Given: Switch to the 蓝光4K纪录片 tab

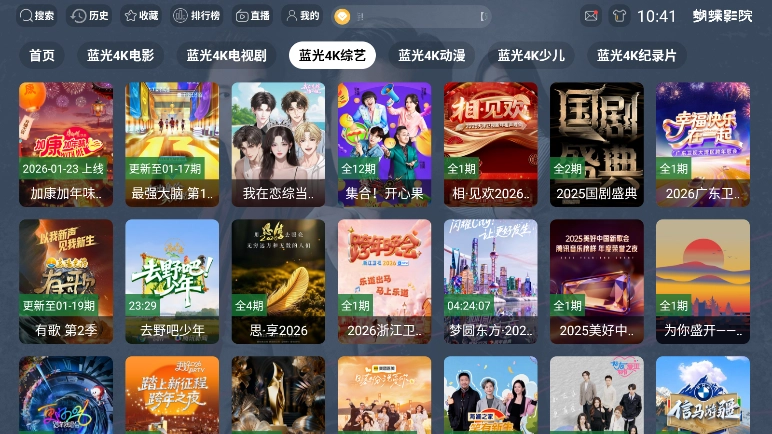Looking at the screenshot, I should point(637,56).
